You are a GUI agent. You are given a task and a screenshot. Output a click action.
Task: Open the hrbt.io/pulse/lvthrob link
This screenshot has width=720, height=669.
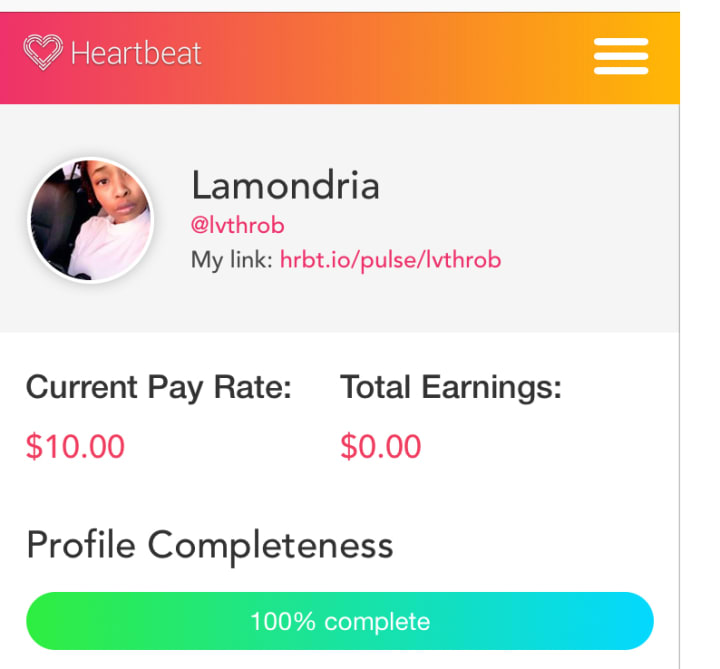390,261
